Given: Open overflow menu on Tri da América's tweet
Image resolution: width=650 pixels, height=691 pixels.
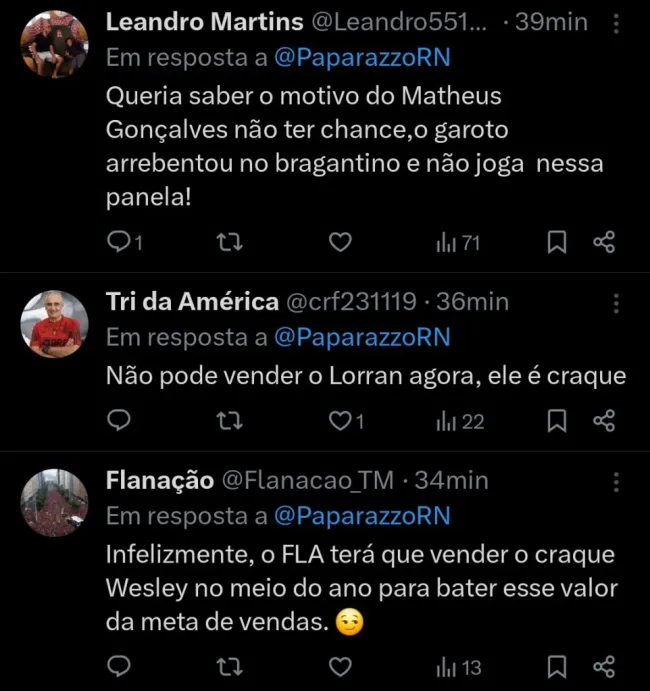Looking at the screenshot, I should tap(616, 302).
